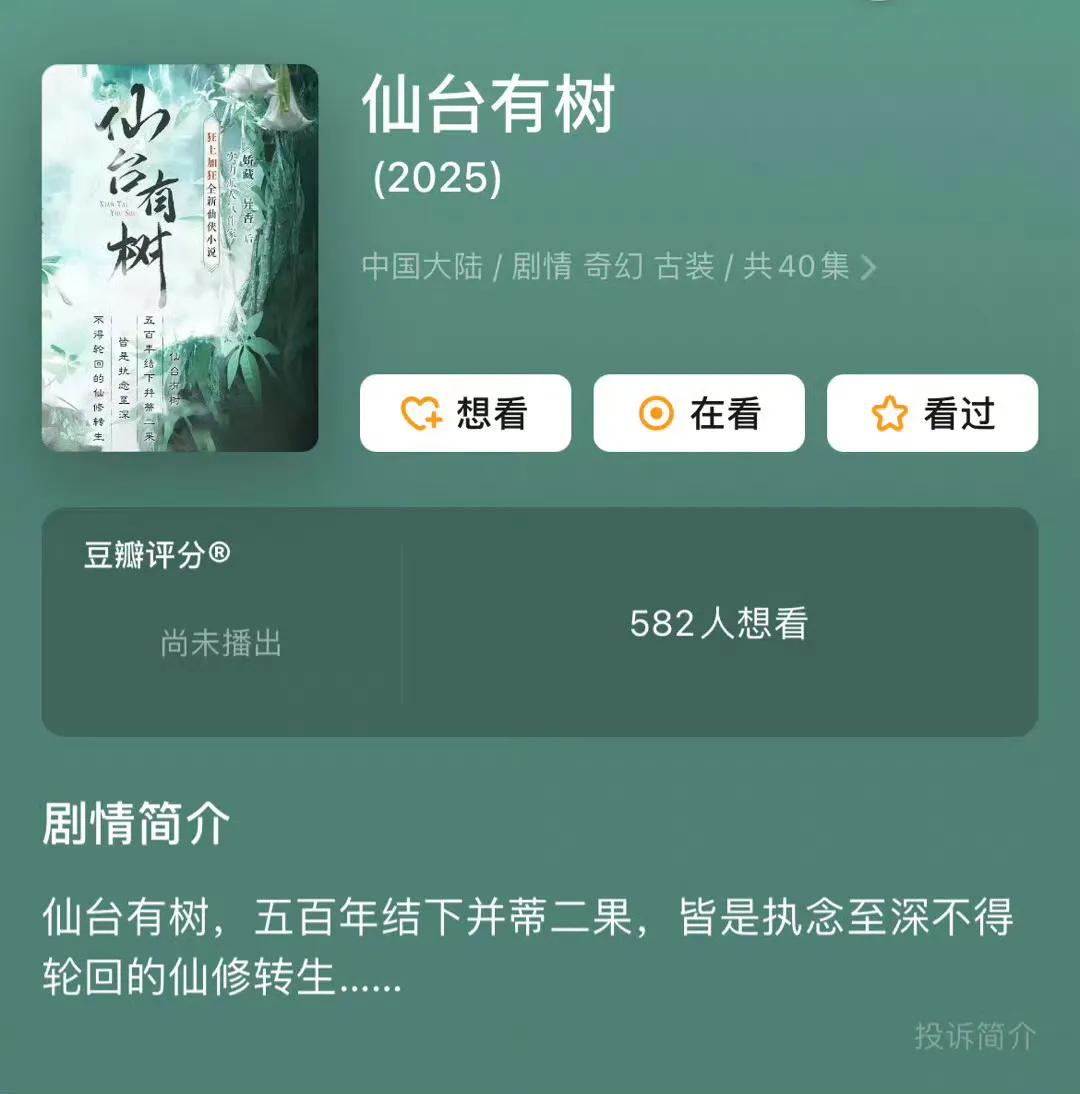Viewport: 1080px width, 1094px height.
Task: Expand details via 共40集 chevron
Action: [868, 267]
